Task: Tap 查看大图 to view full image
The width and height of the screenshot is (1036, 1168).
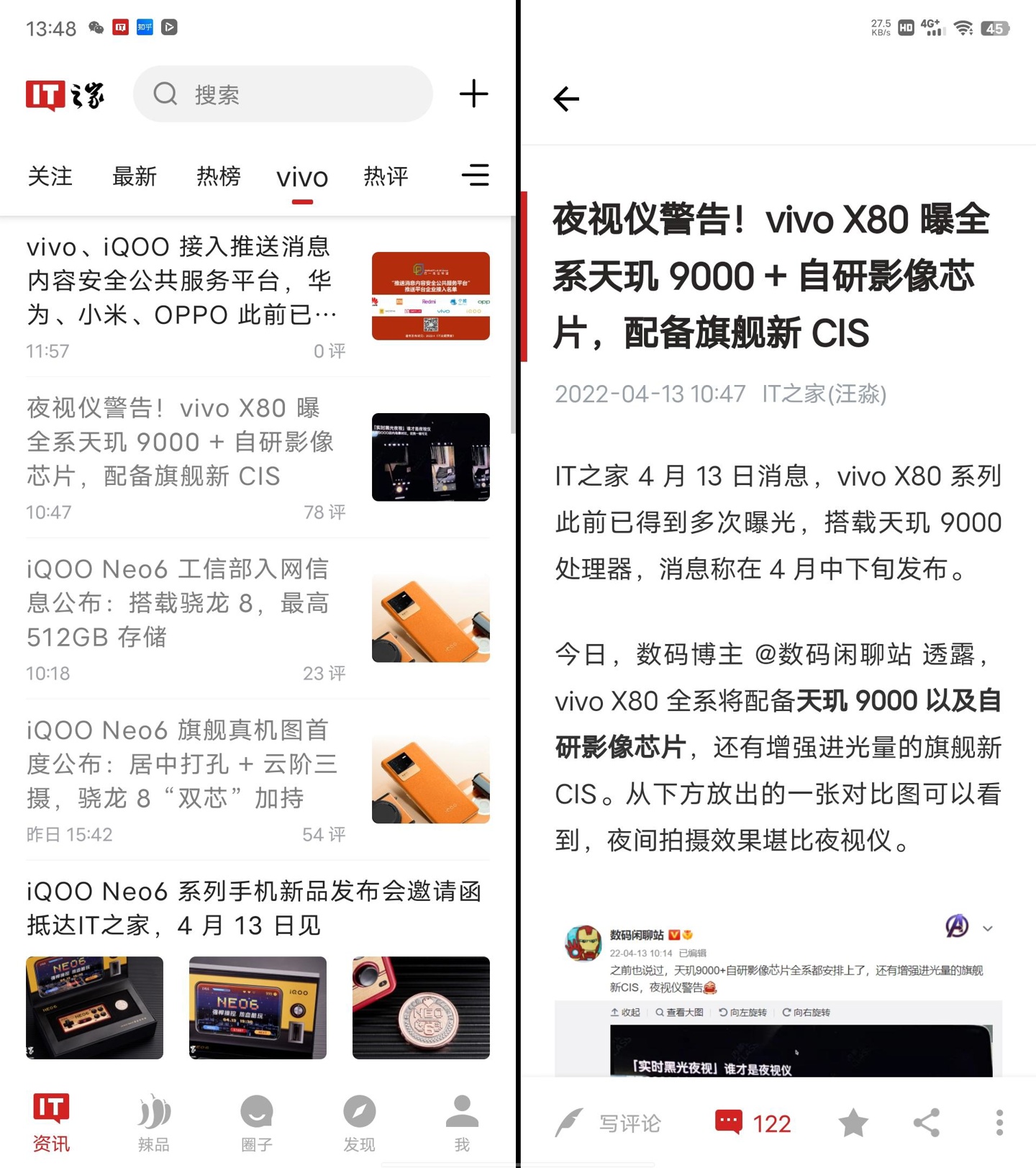Action: 681,1012
